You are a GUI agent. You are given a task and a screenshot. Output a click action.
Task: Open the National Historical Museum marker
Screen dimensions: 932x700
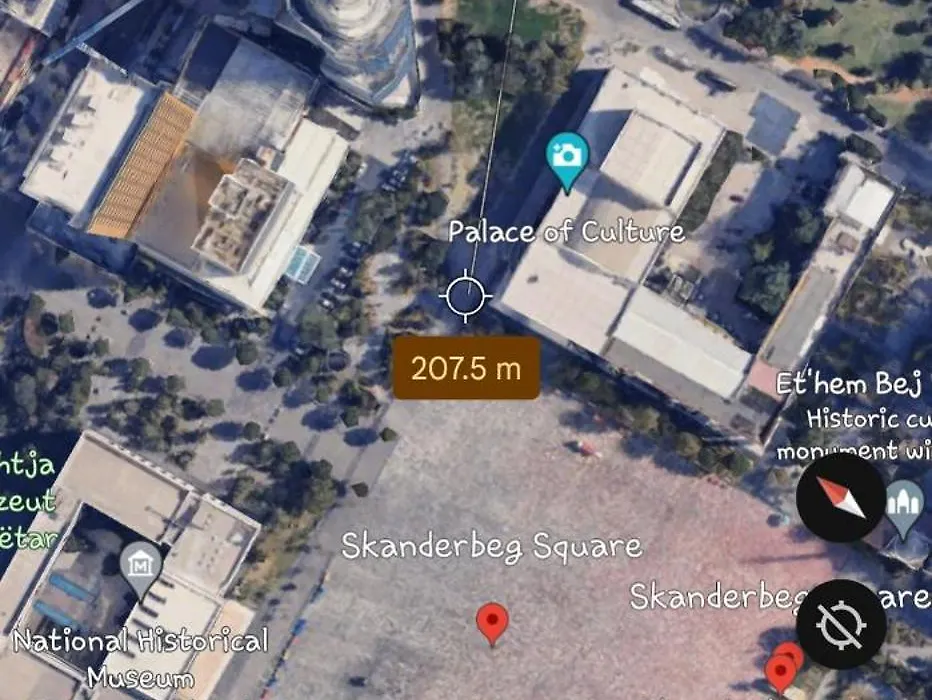click(x=141, y=567)
